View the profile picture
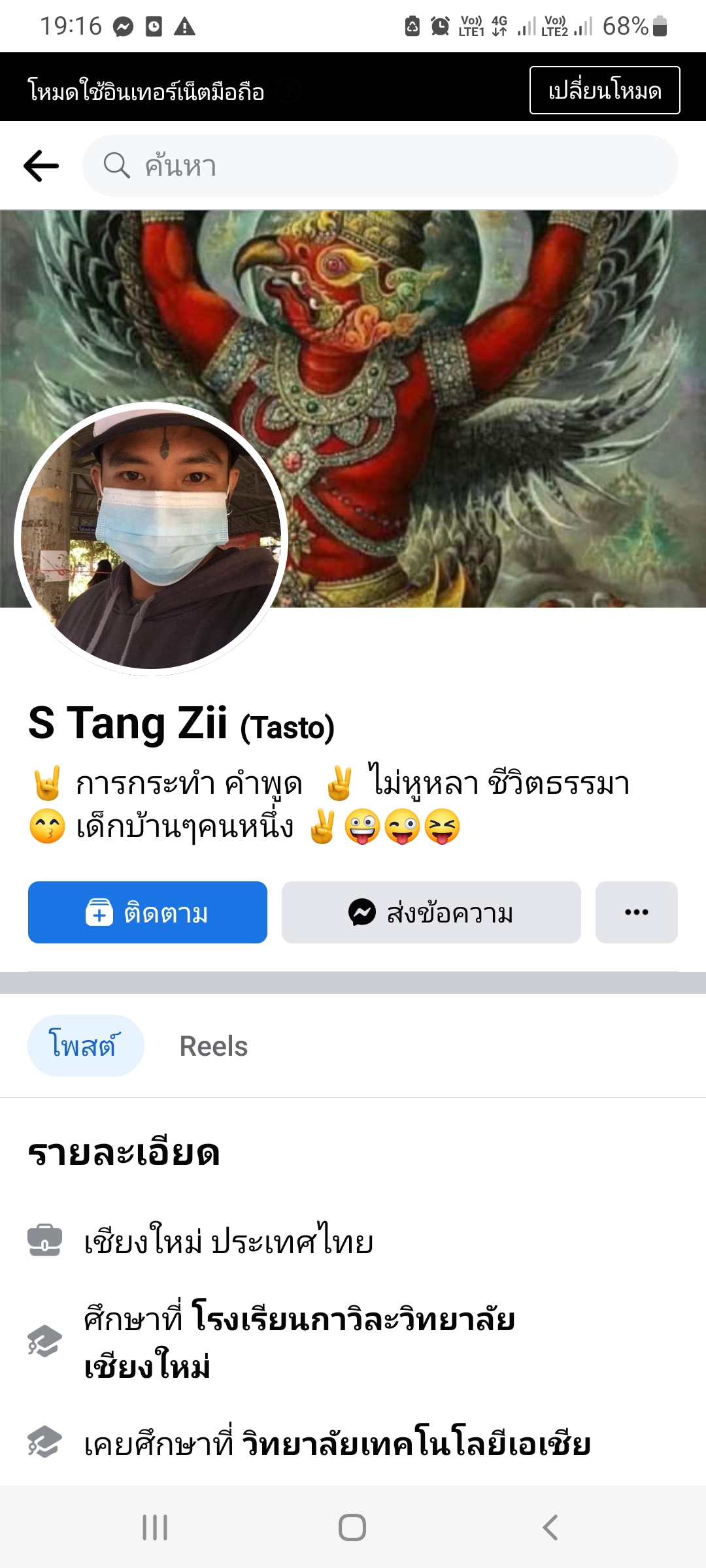This screenshot has height=1568, width=706. pyautogui.click(x=151, y=538)
